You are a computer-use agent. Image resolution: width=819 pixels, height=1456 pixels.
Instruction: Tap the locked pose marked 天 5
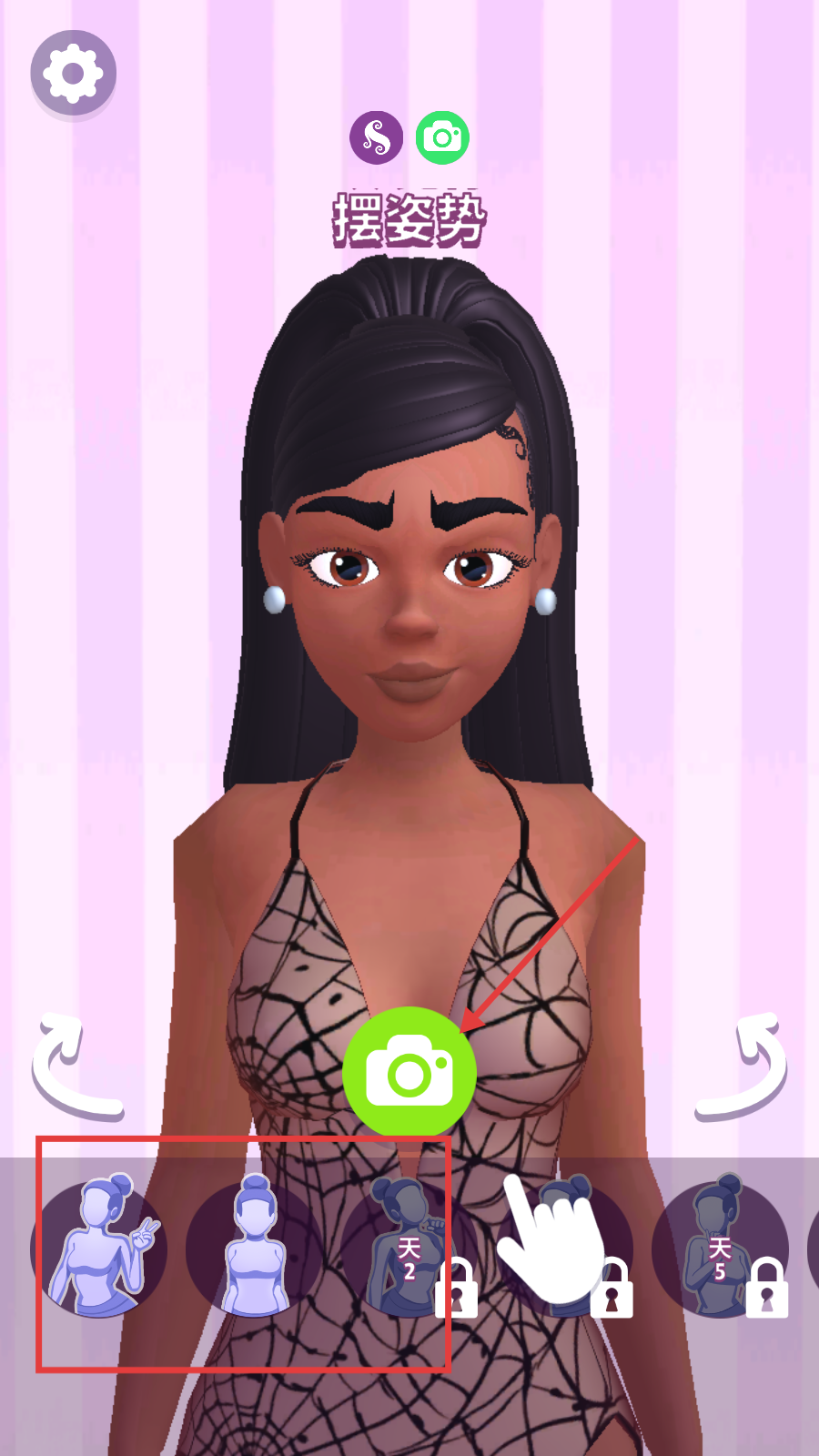click(720, 1248)
